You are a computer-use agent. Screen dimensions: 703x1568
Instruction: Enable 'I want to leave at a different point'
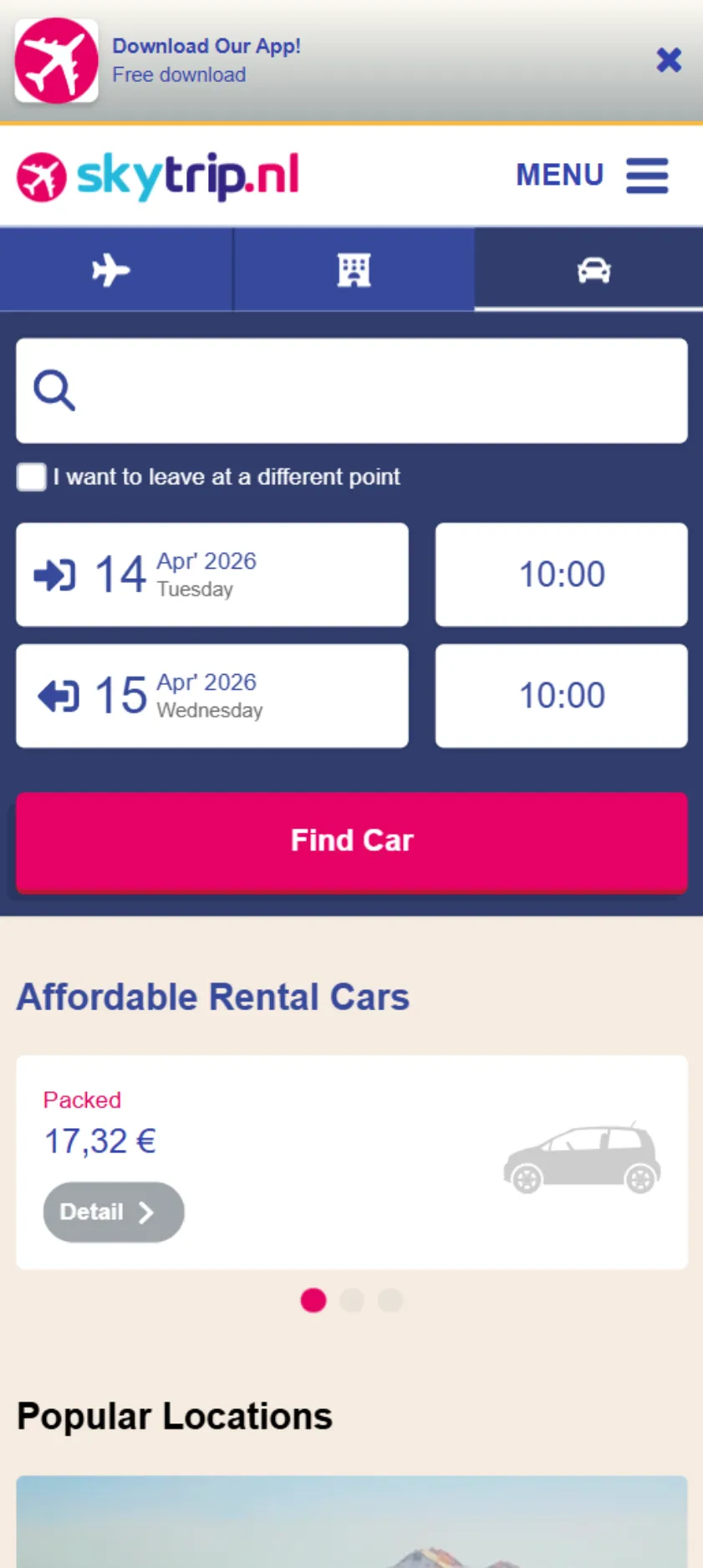(x=31, y=477)
